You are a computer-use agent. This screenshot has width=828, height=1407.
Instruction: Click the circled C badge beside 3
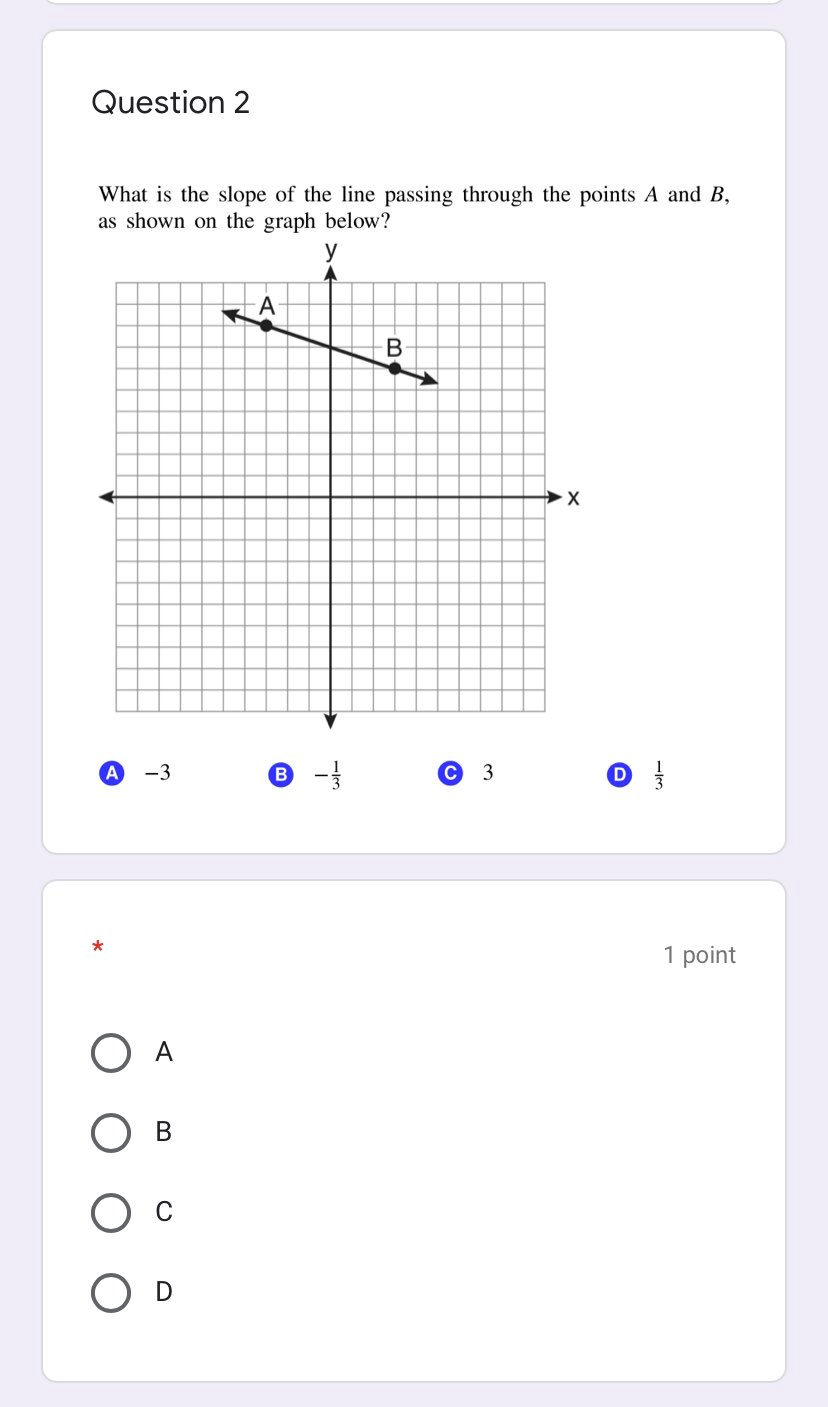click(x=449, y=772)
